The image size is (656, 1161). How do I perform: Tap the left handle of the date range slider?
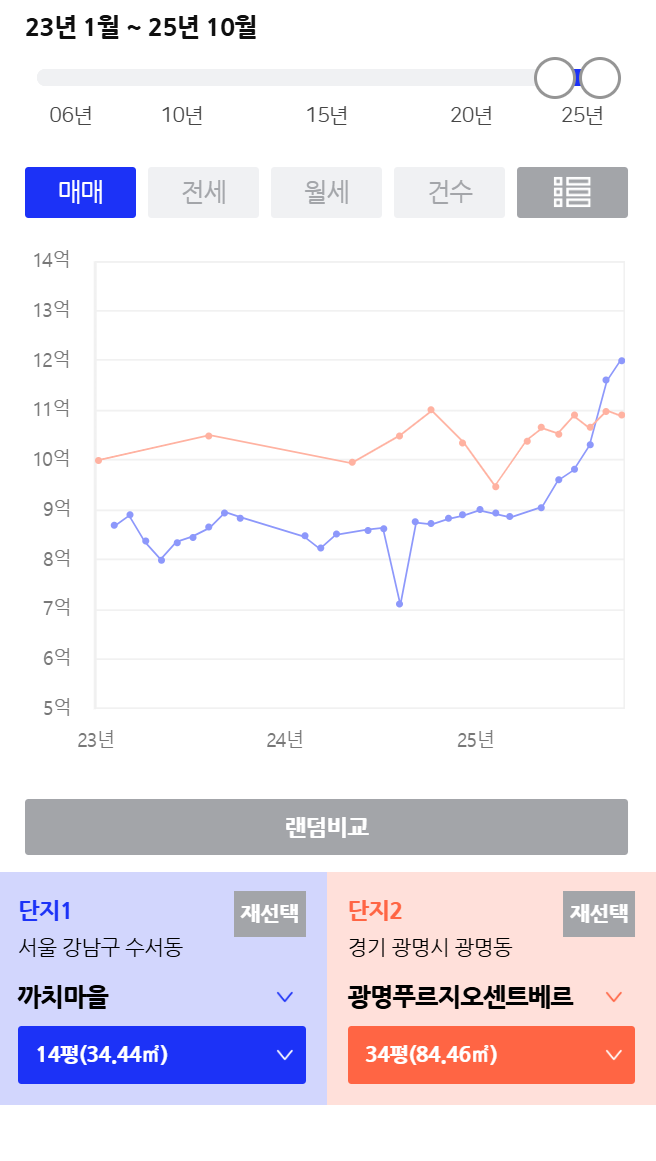[x=555, y=78]
